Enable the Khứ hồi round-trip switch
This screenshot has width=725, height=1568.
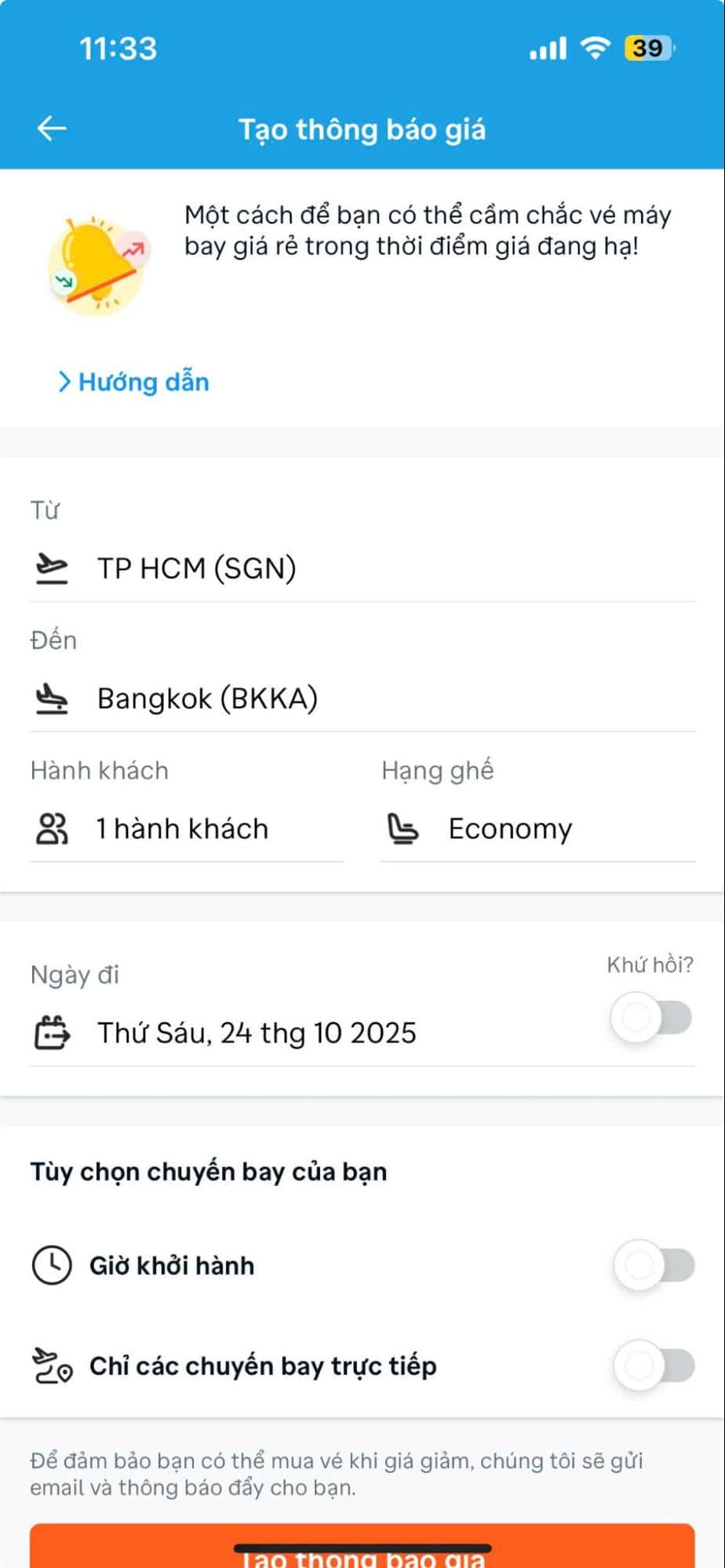point(652,1017)
